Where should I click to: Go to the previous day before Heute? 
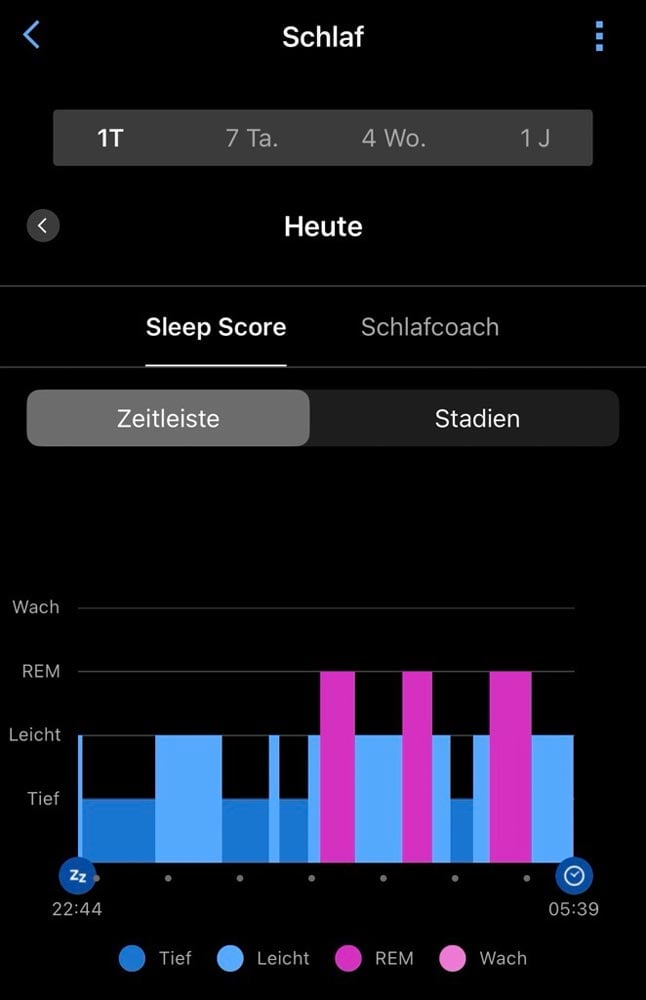point(43,226)
